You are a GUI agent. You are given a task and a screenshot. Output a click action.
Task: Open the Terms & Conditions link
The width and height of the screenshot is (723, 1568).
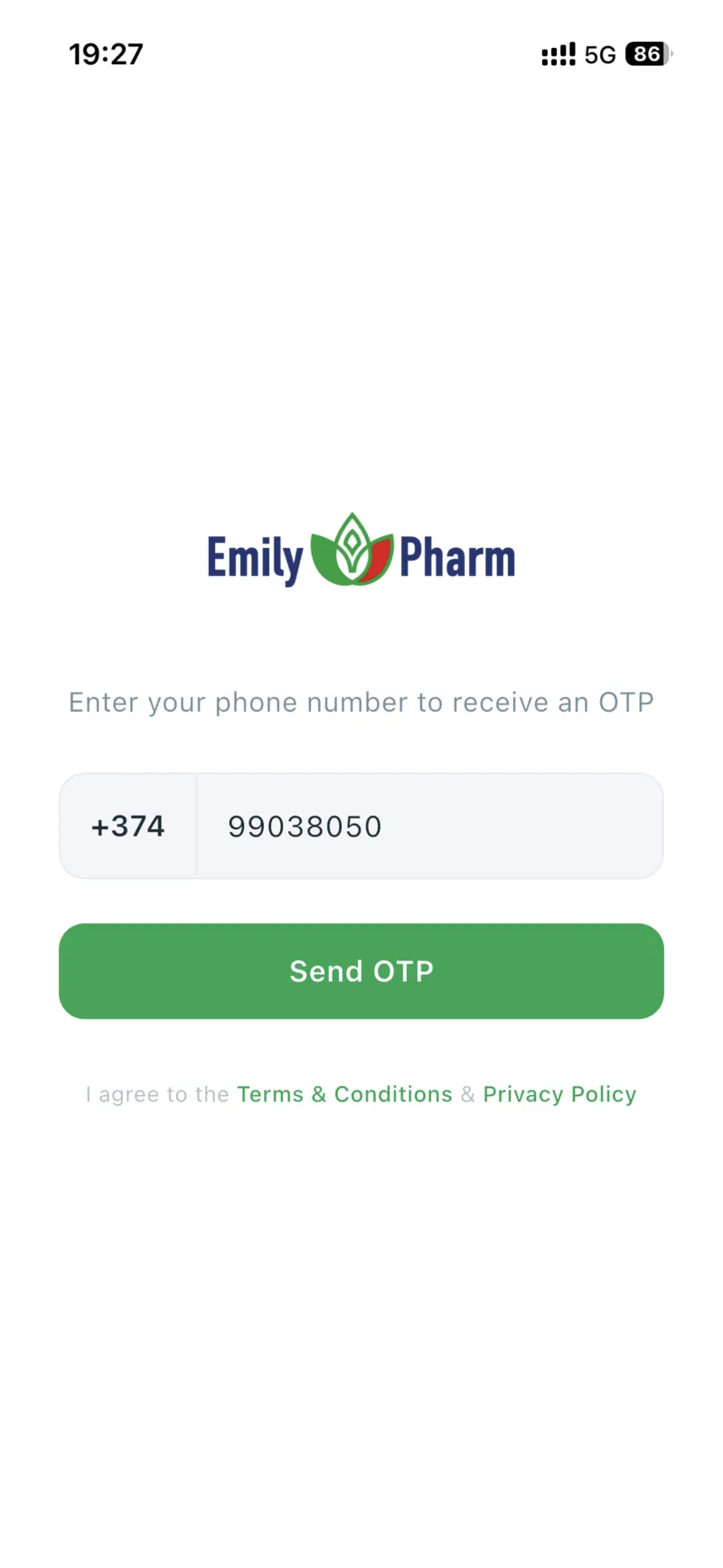(344, 1094)
